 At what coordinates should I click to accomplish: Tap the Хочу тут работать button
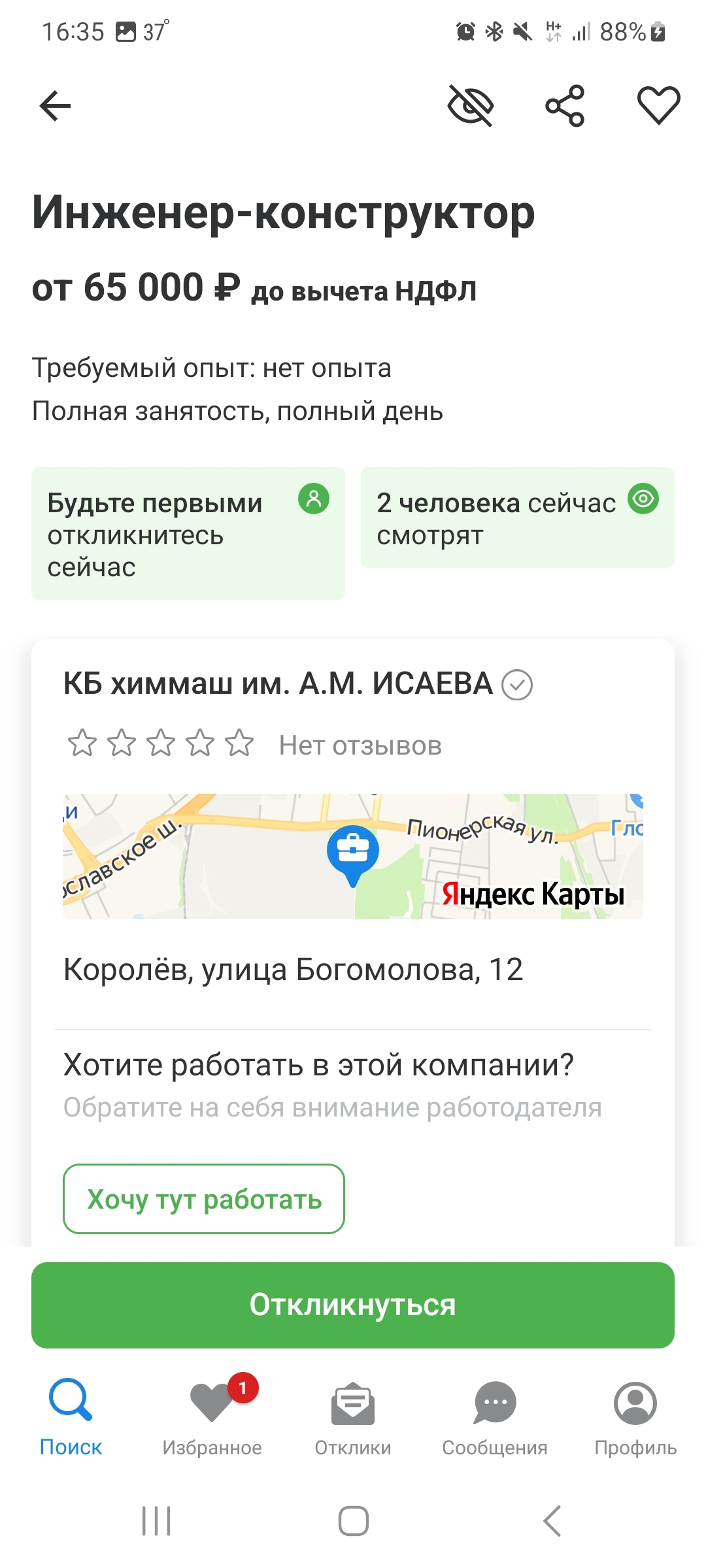tap(204, 1199)
